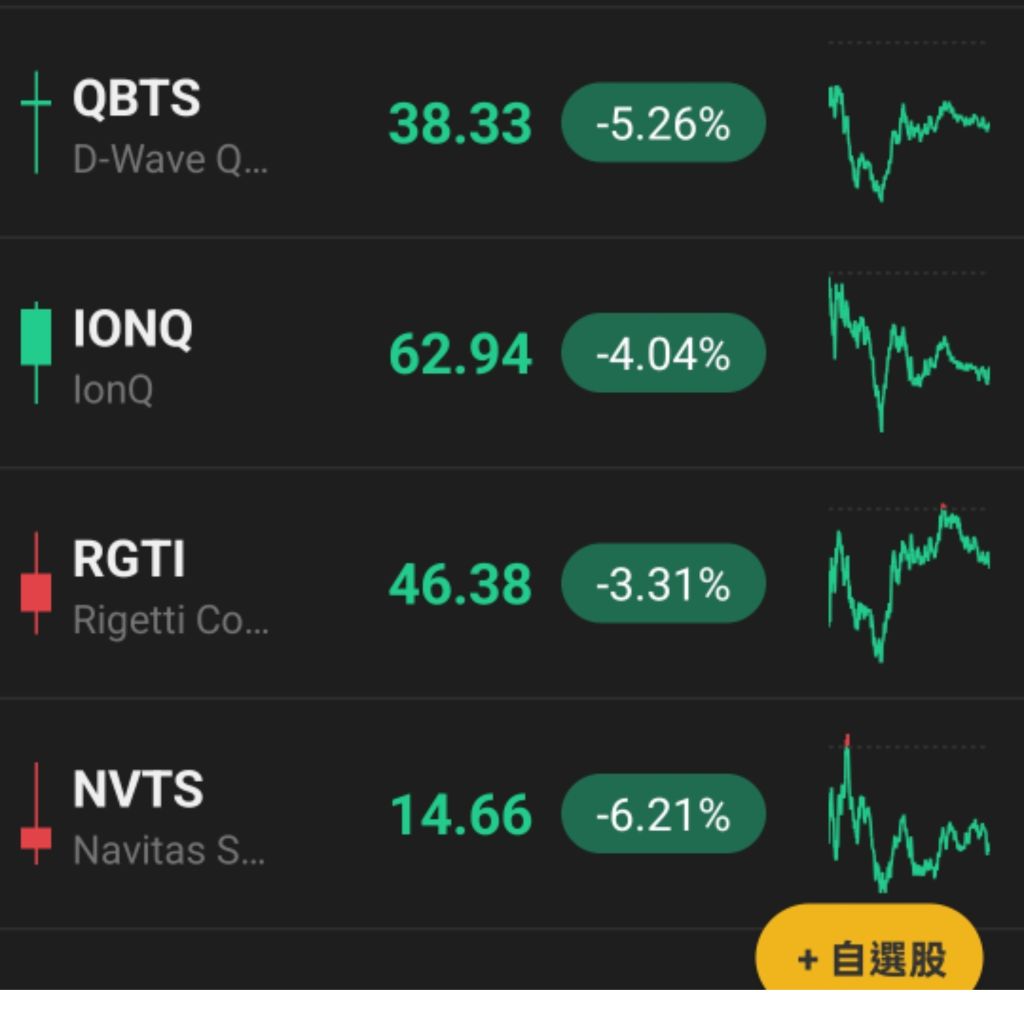1024x1024 pixels.
Task: Toggle the QBTS -5.26% change badge
Action: 663,124
